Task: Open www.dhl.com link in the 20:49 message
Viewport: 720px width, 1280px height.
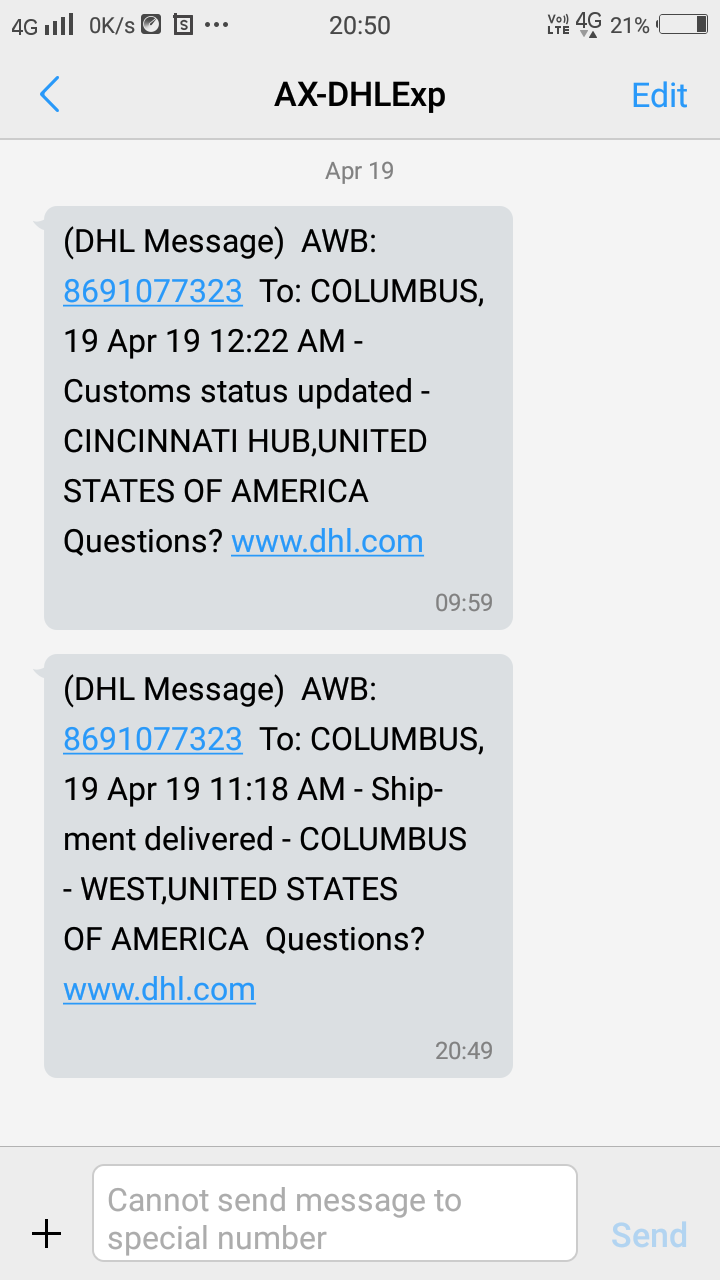Action: [159, 989]
